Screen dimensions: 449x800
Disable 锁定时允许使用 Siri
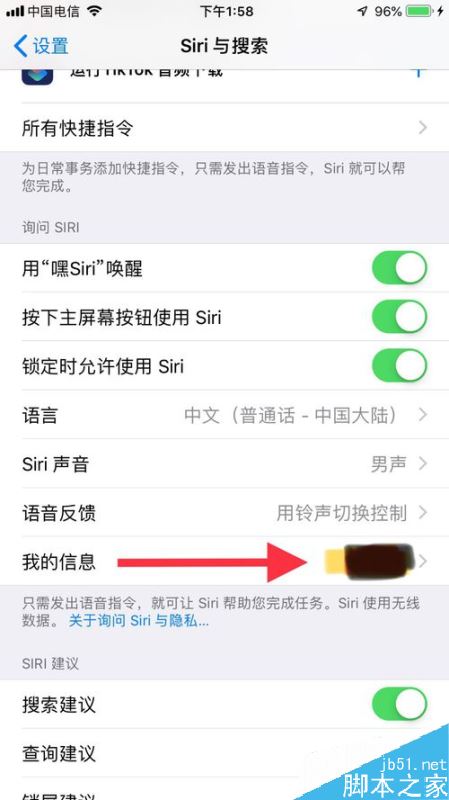[x=400, y=366]
